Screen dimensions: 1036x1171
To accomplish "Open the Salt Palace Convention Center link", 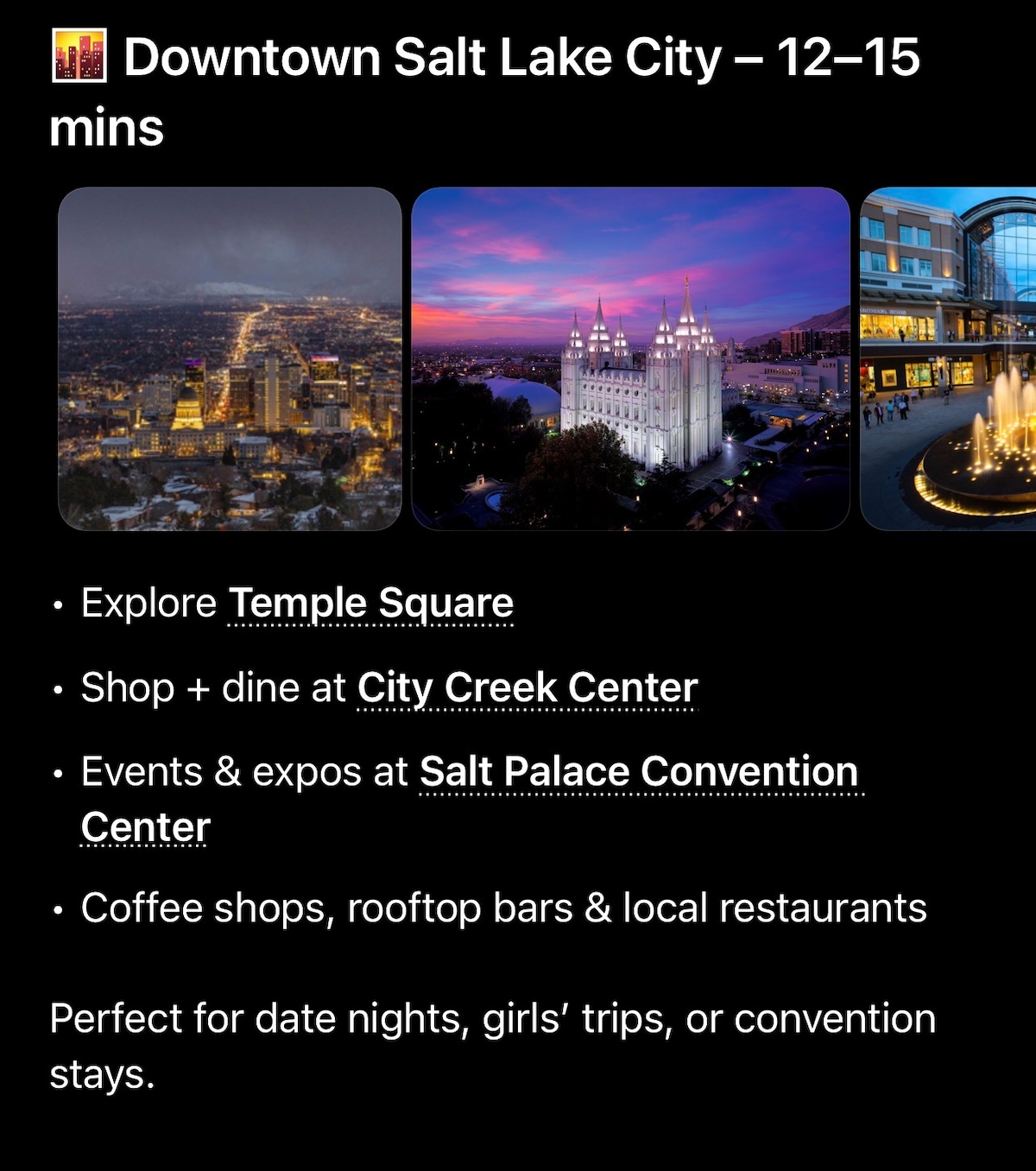I will (x=639, y=772).
